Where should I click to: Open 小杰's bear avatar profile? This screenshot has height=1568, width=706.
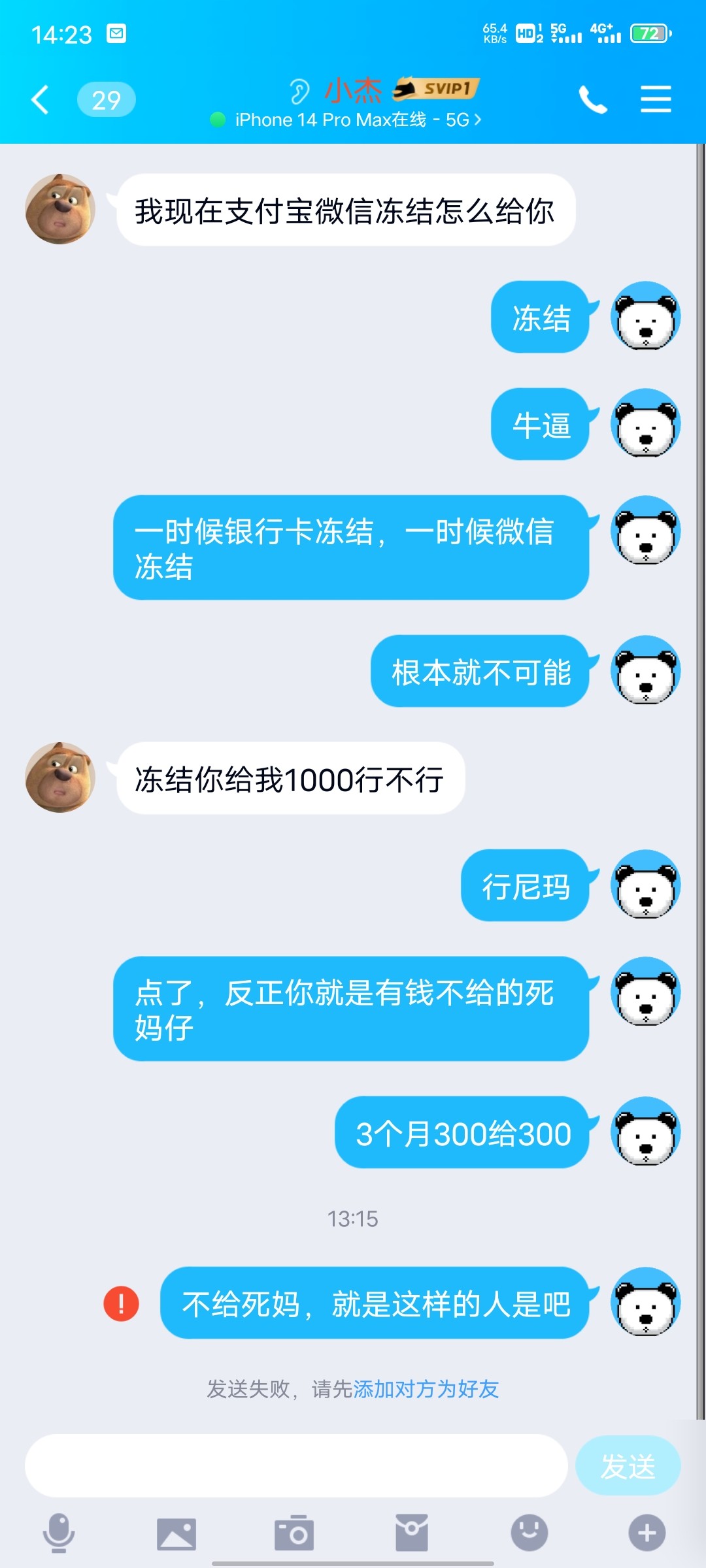(x=60, y=209)
